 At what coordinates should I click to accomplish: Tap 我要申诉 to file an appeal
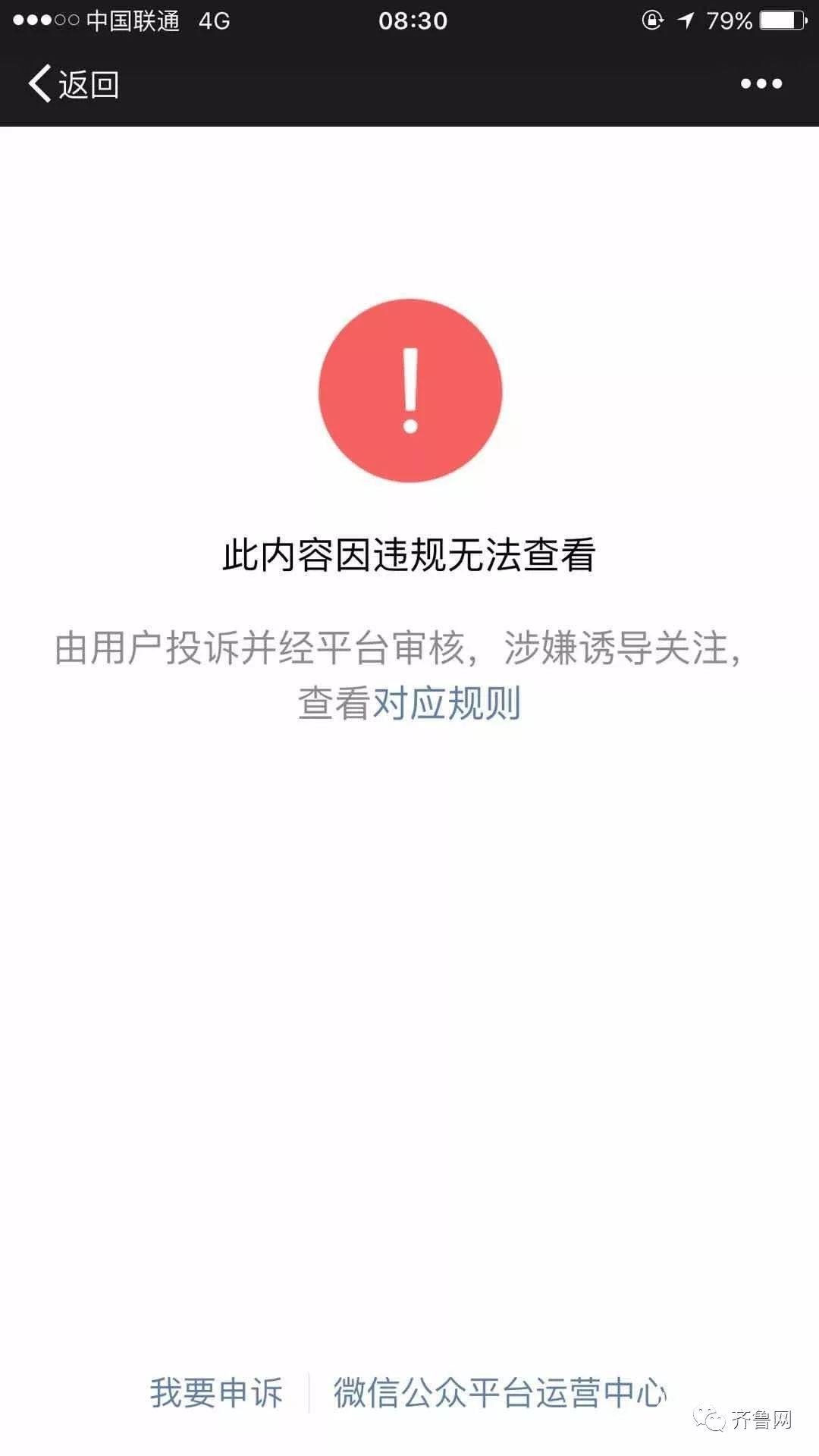pos(216,1392)
